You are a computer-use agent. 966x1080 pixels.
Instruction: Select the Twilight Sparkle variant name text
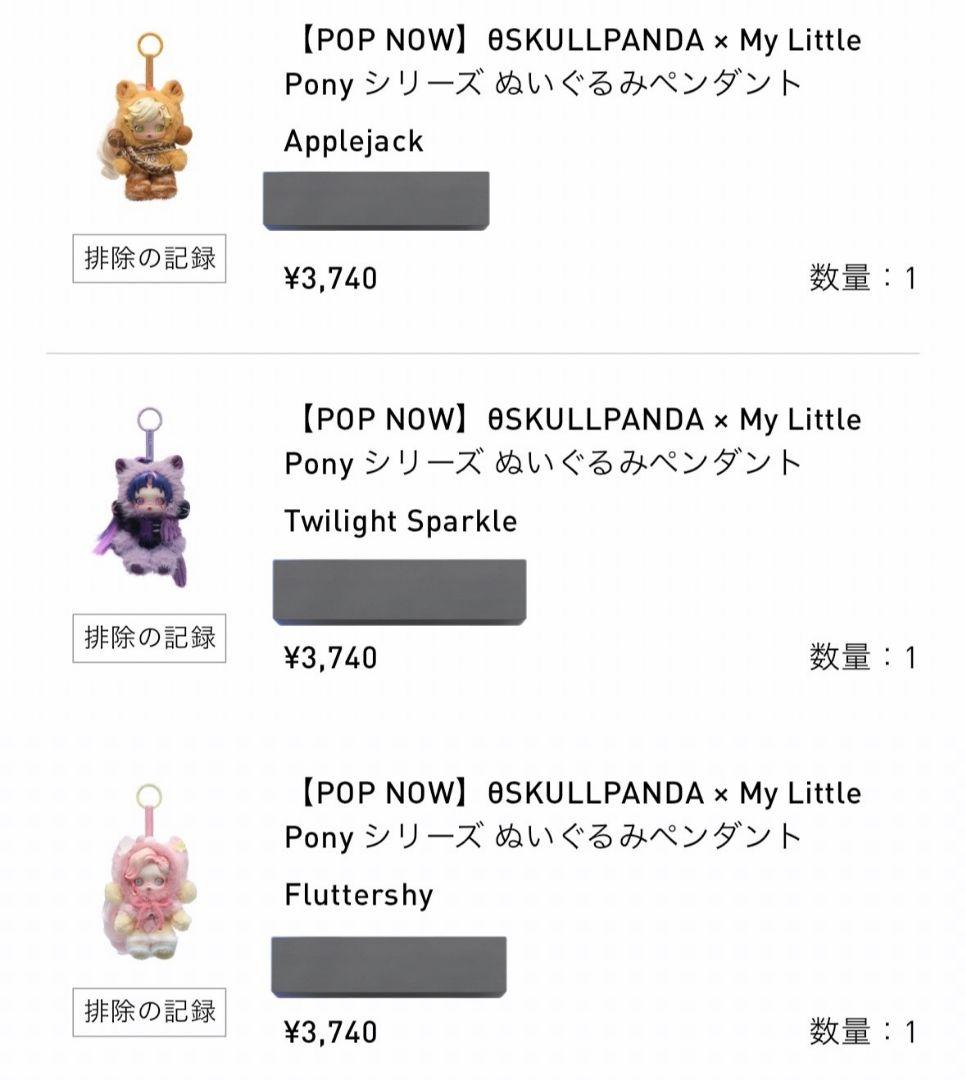(398, 521)
